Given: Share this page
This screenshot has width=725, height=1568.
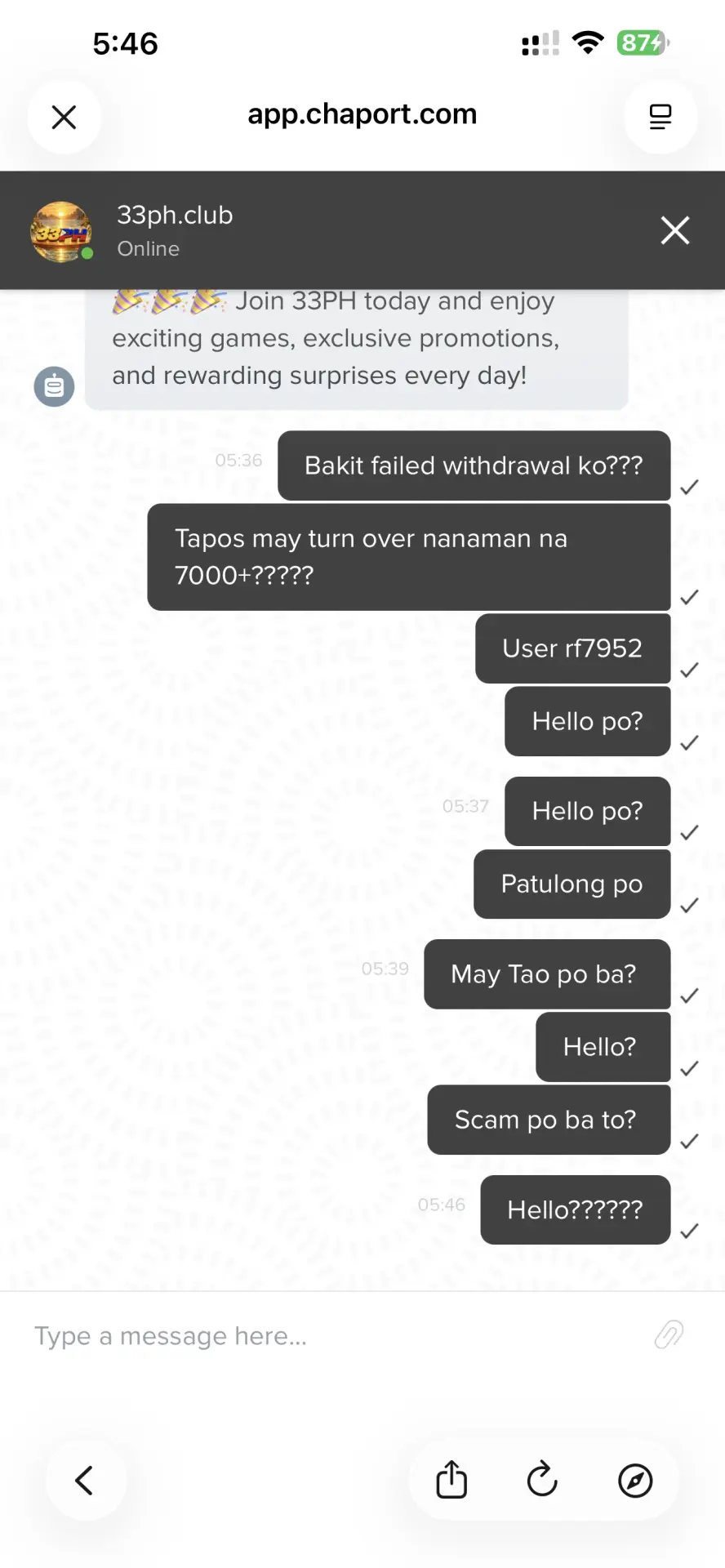Looking at the screenshot, I should 451,1480.
